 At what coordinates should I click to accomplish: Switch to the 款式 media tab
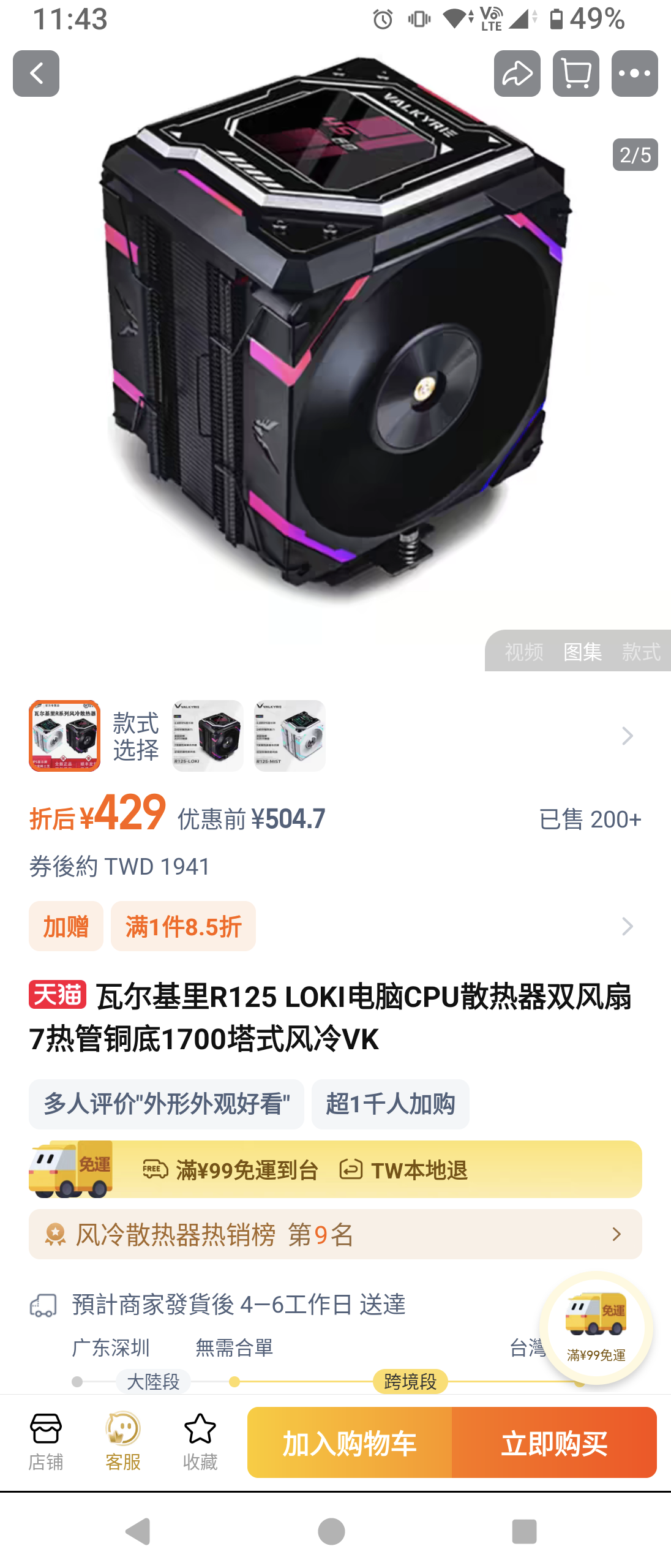point(641,652)
